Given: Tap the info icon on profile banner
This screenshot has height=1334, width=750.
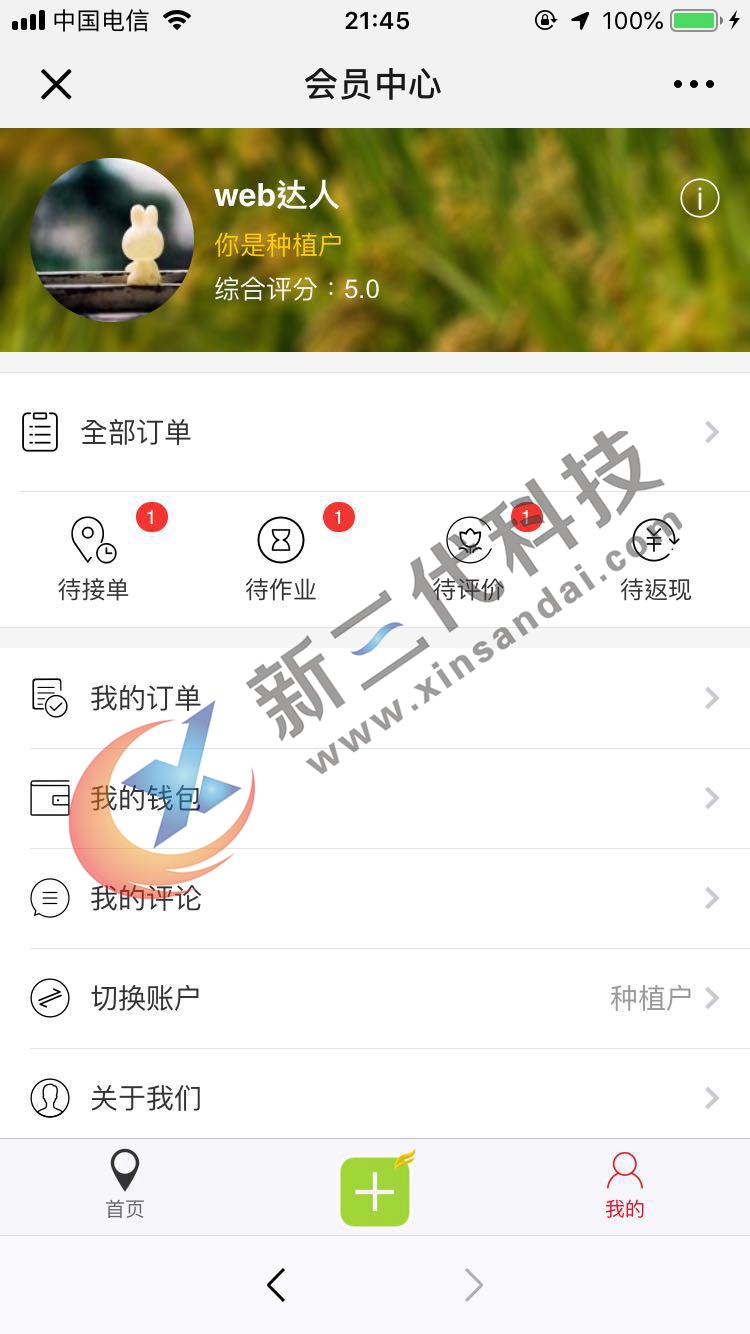Looking at the screenshot, I should tap(699, 199).
